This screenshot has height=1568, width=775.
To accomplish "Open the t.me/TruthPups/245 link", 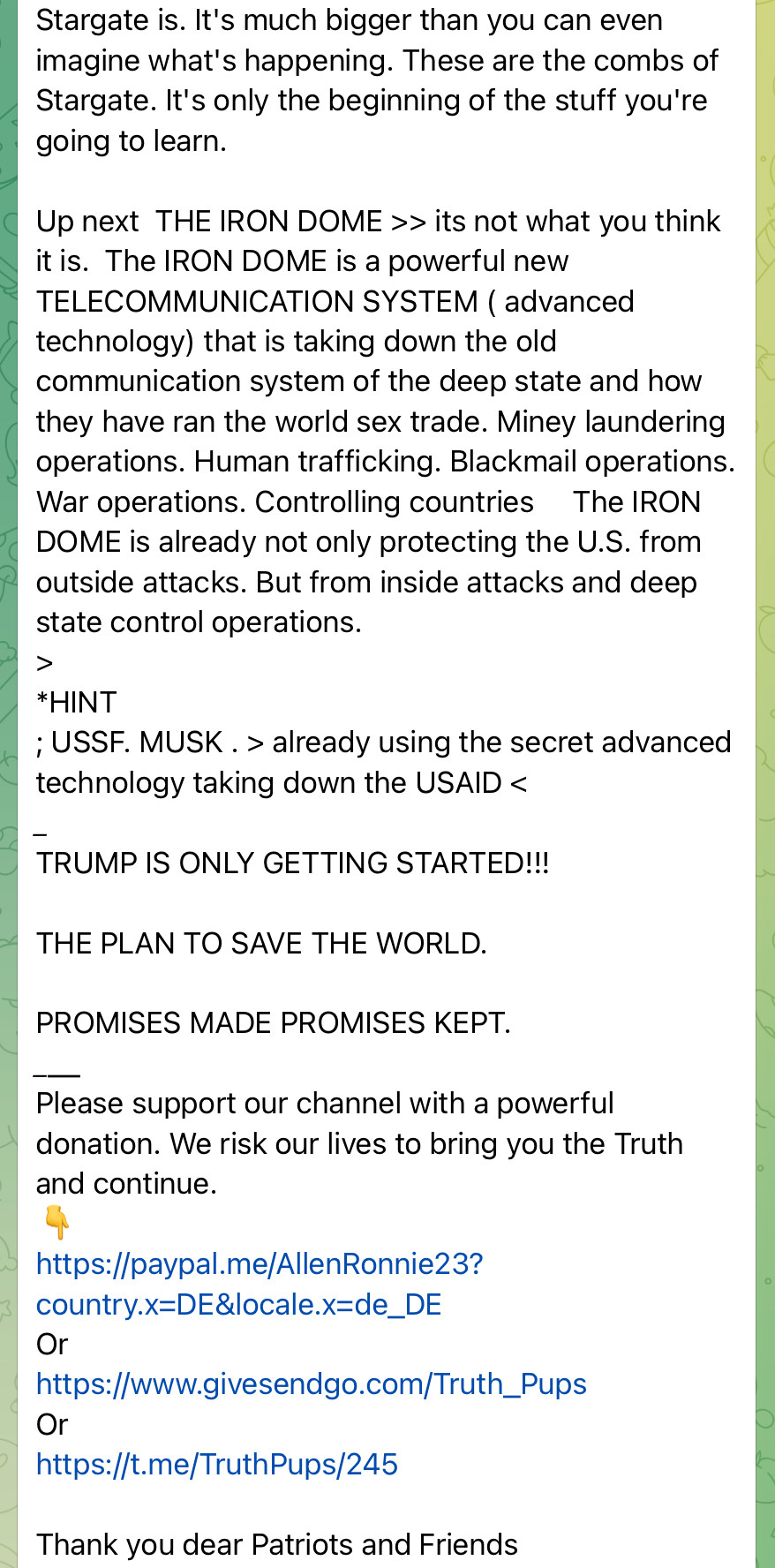I will tap(216, 1465).
